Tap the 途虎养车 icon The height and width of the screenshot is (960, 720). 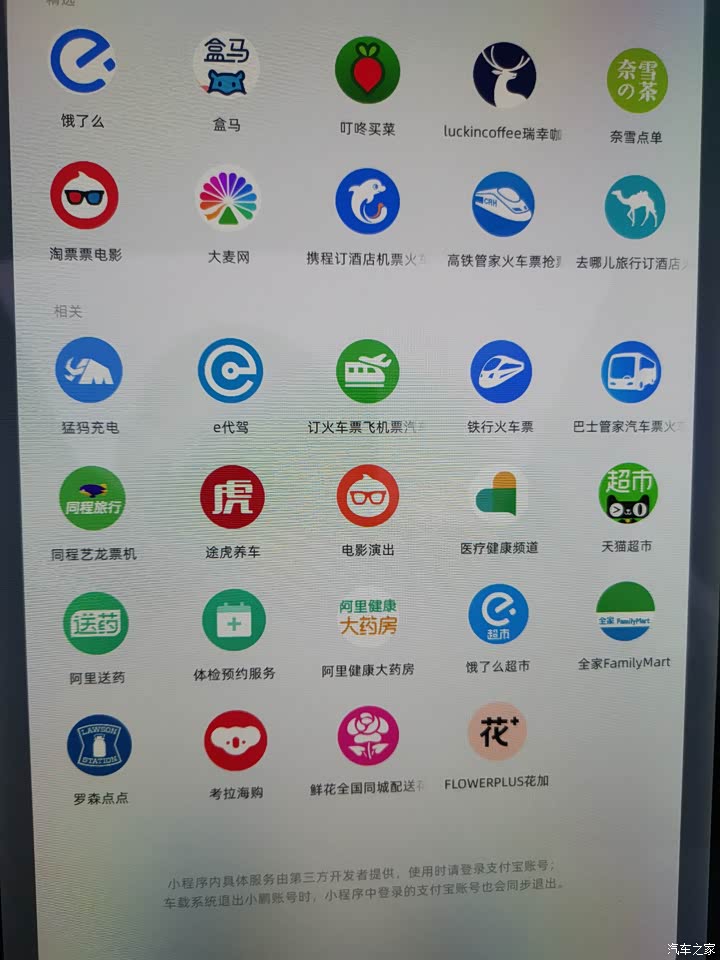[x=232, y=497]
